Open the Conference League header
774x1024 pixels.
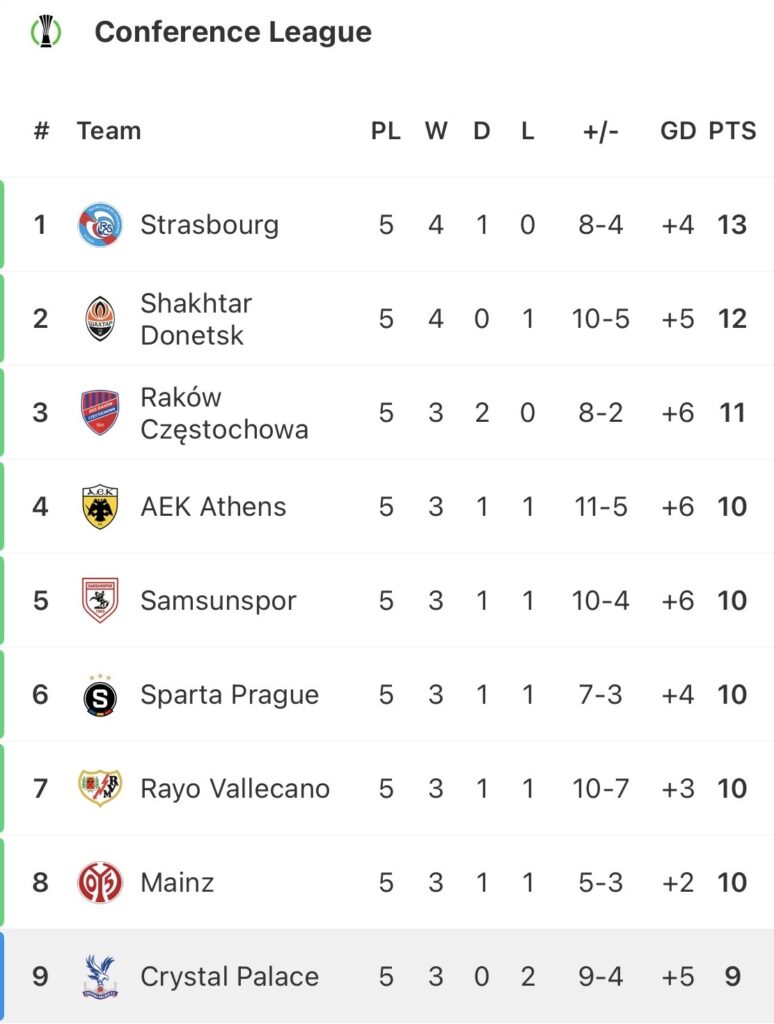pyautogui.click(x=232, y=32)
